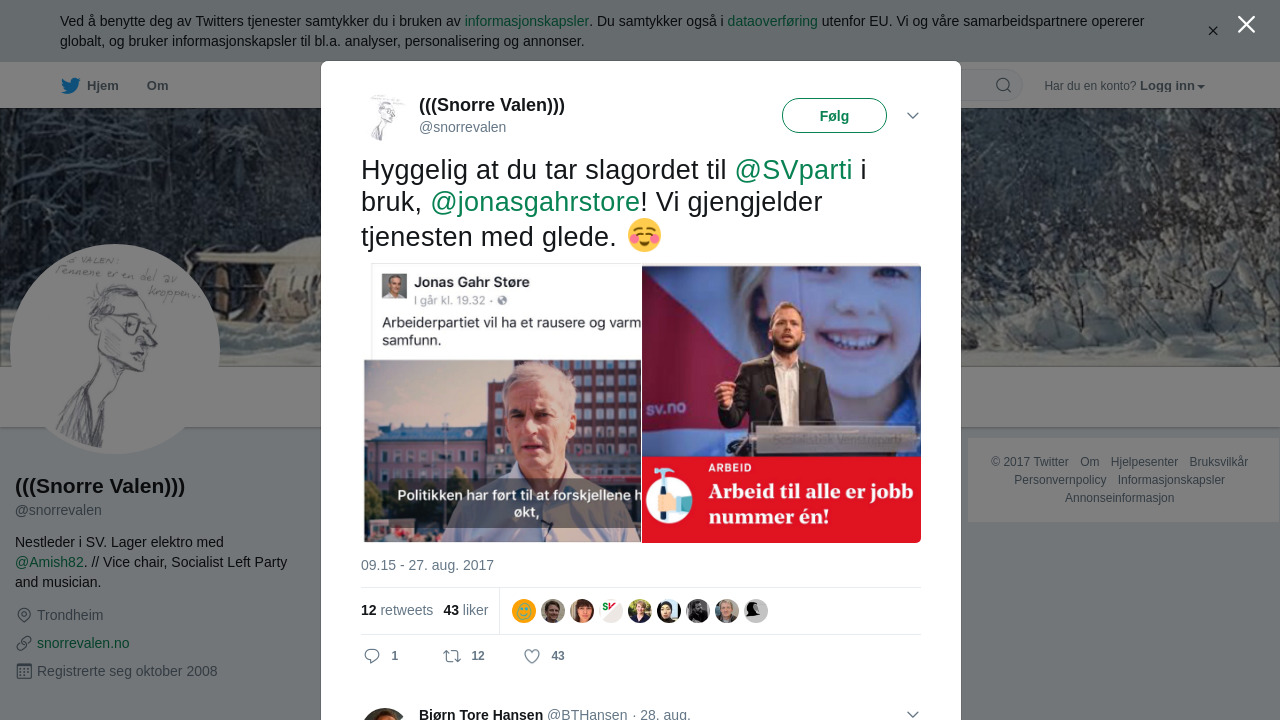
Task: Retweet Snorre Valen's tweet
Action: point(452,656)
